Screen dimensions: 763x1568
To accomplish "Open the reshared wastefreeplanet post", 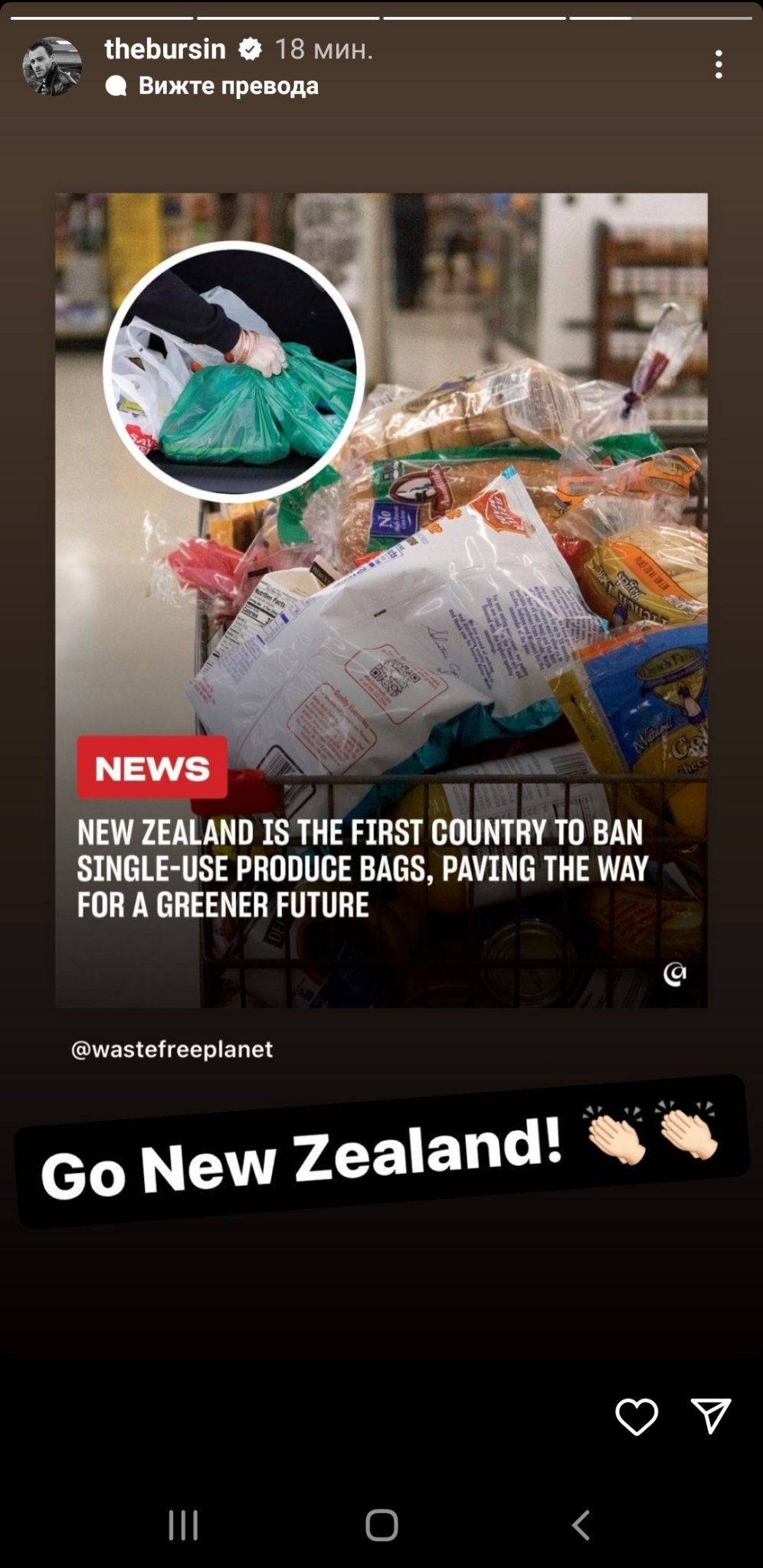I will [381, 600].
